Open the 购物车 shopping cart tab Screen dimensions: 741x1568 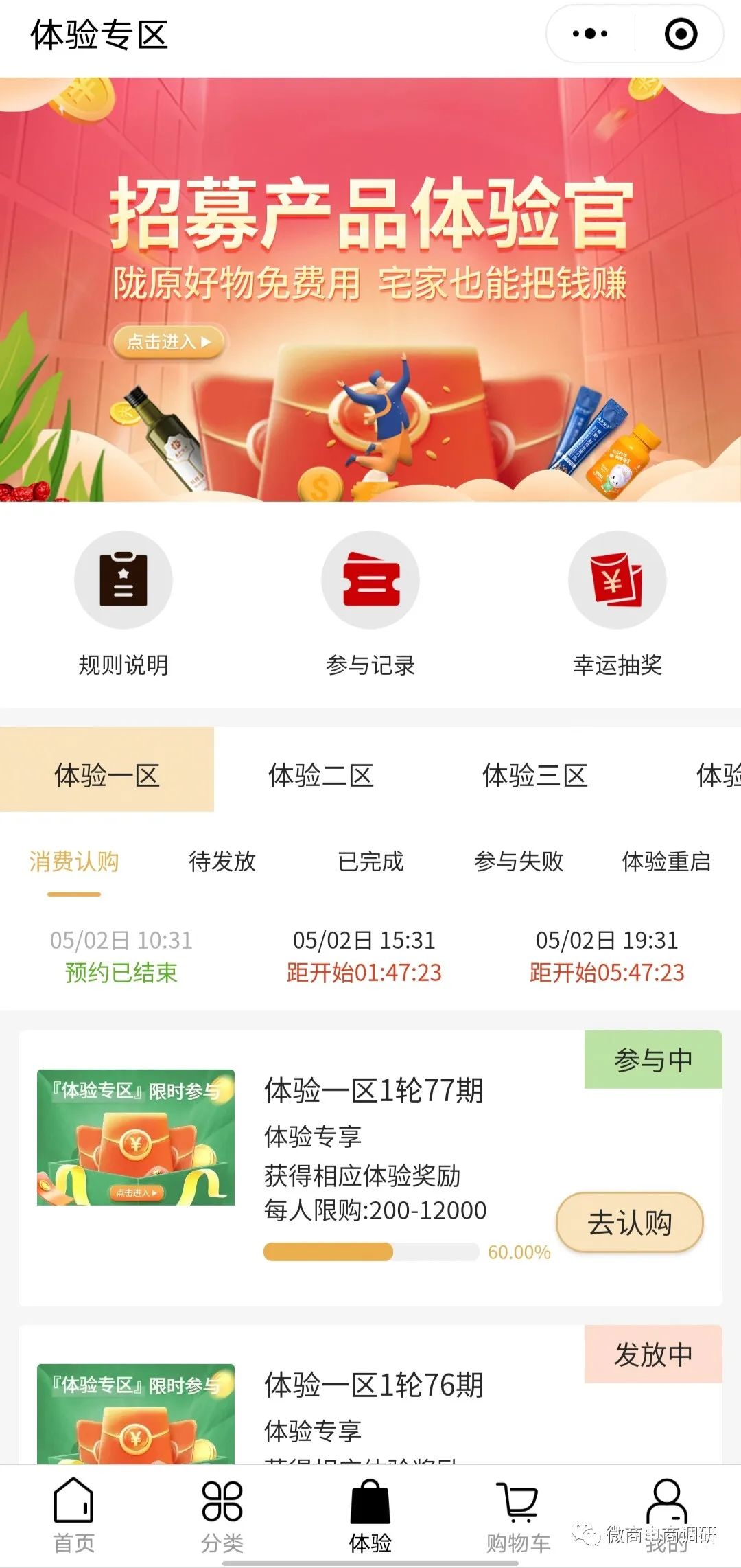click(x=519, y=1514)
